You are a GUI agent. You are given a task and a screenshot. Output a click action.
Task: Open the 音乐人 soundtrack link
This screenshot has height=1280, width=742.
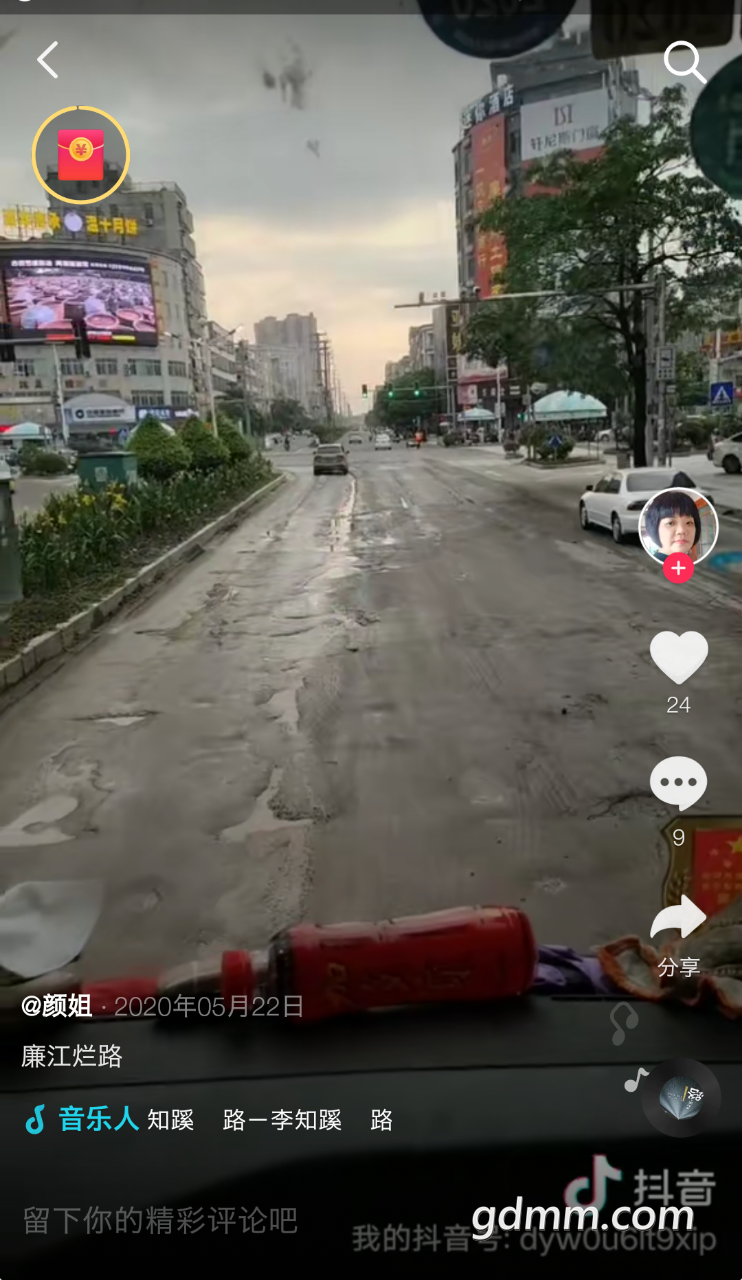tap(99, 1119)
